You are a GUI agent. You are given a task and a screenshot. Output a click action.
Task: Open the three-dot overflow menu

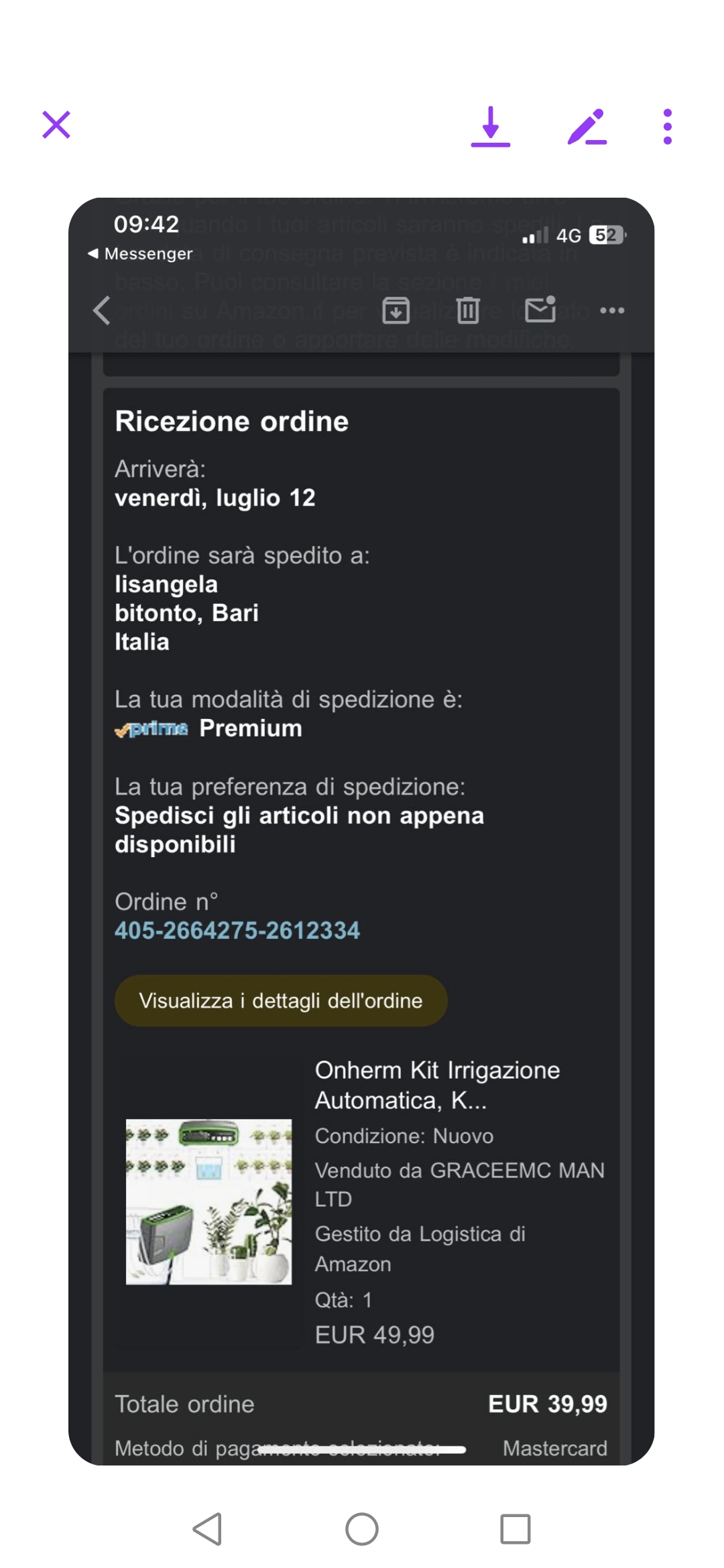(667, 127)
